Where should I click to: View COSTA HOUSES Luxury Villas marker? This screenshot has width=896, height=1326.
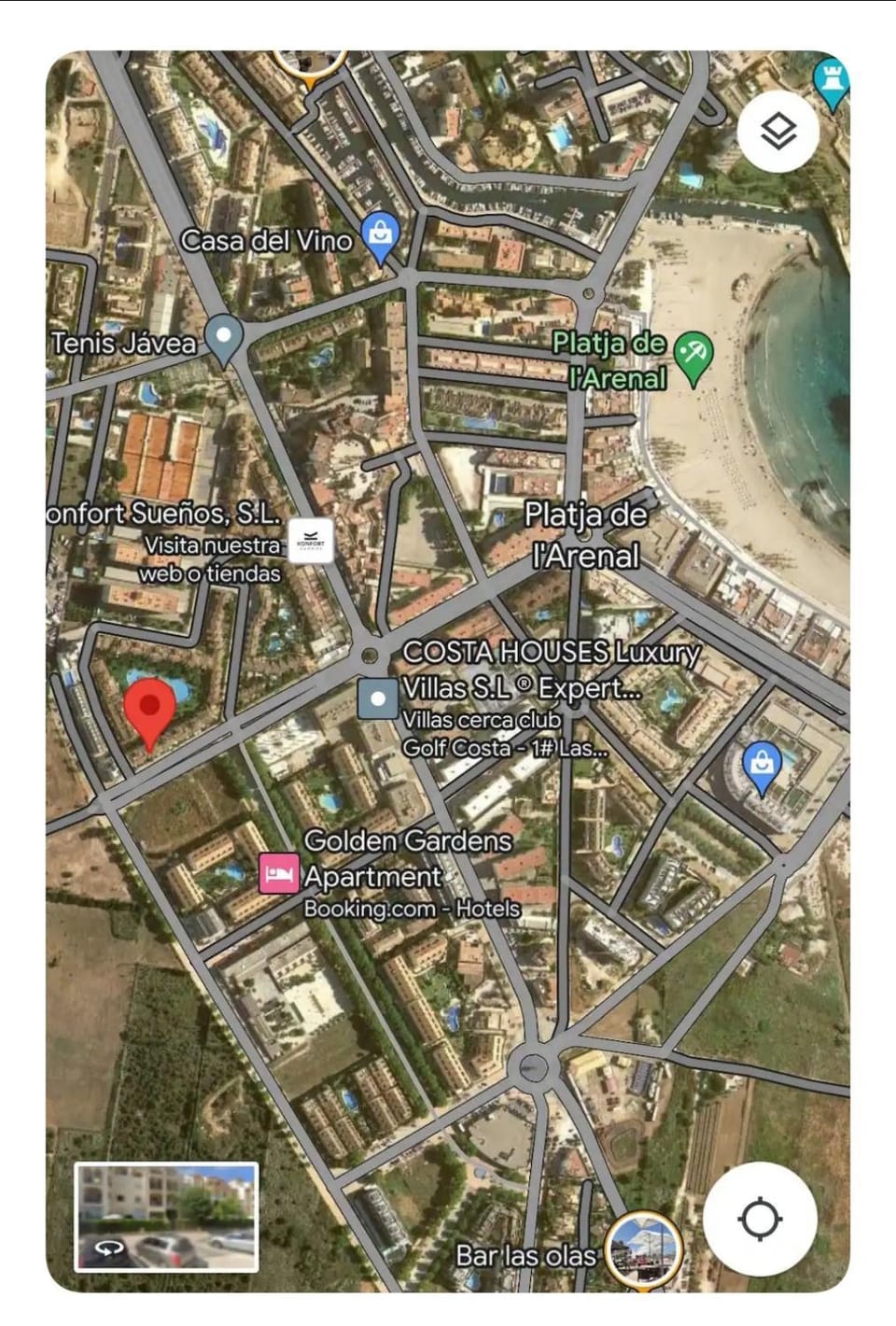378,698
